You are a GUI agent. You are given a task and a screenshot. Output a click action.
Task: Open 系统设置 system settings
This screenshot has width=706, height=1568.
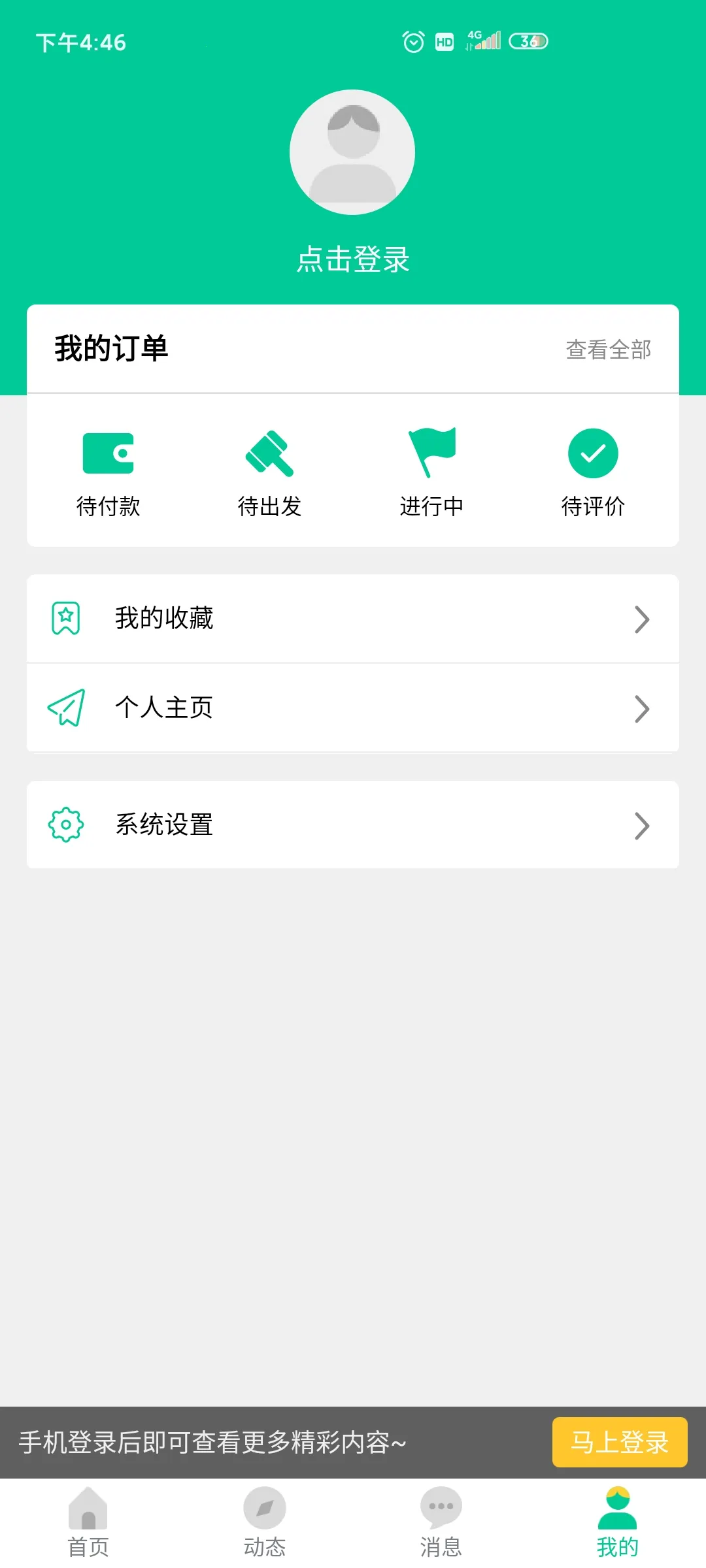point(353,825)
